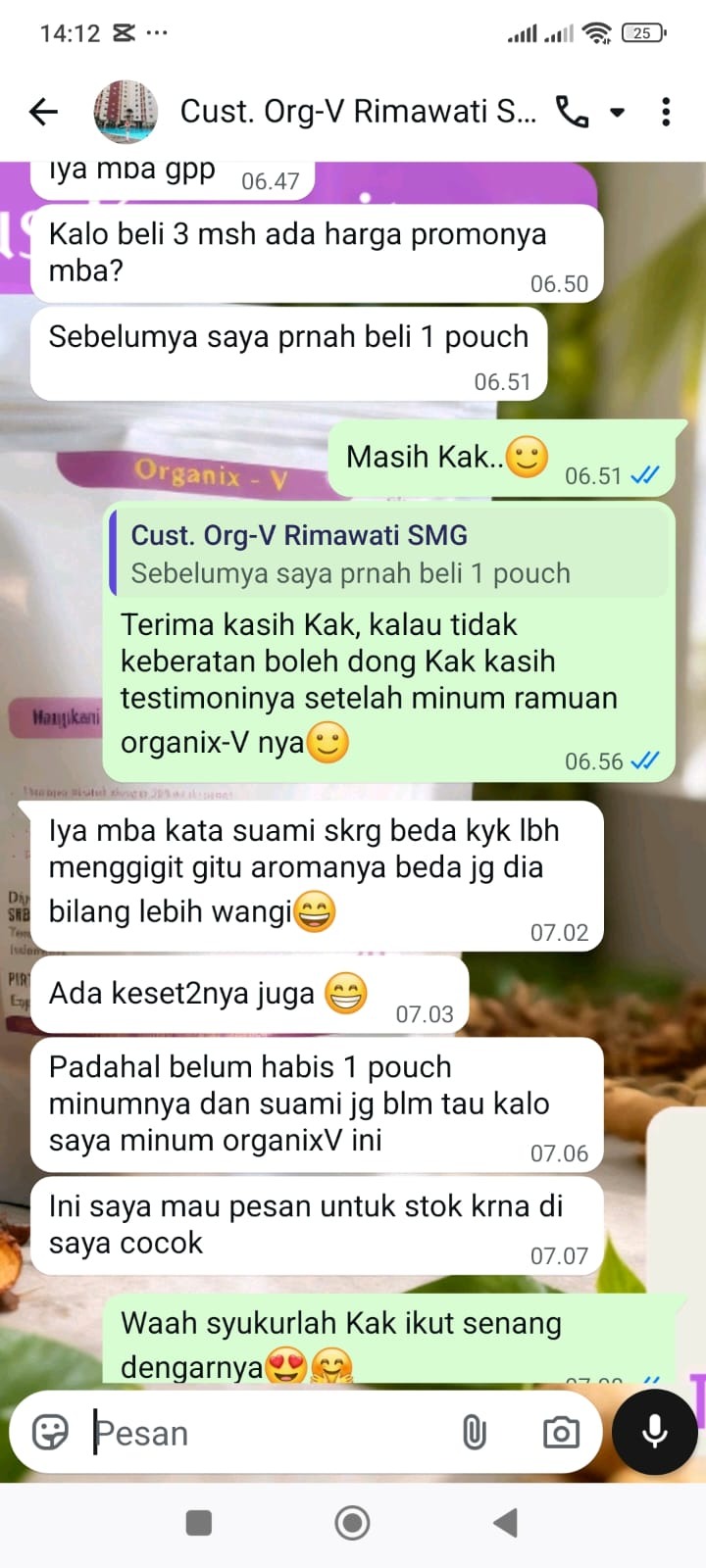The height and width of the screenshot is (1568, 706).
Task: Start a voice call with this contact
Action: [573, 112]
